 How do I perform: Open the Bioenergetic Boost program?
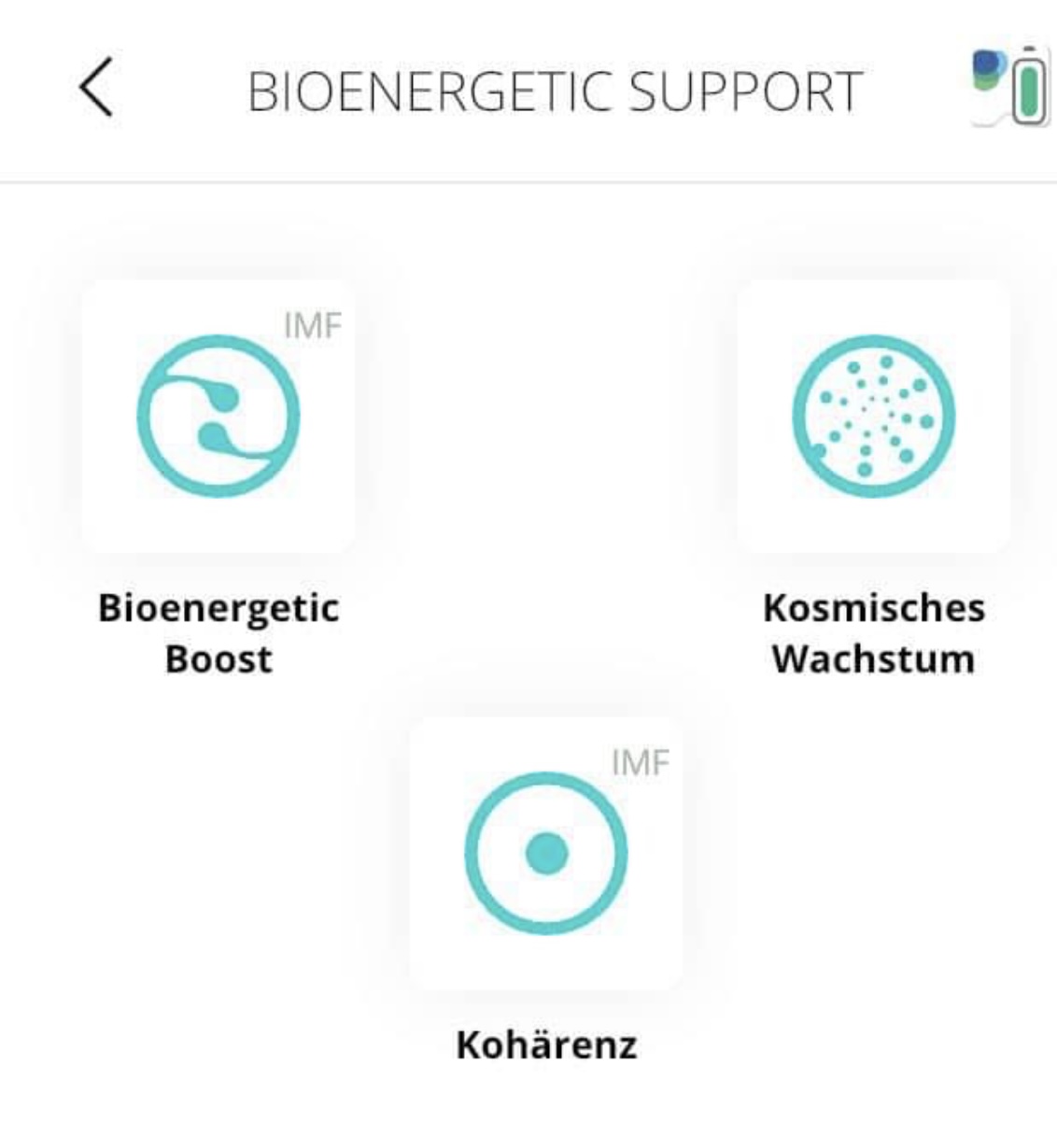tap(218, 417)
